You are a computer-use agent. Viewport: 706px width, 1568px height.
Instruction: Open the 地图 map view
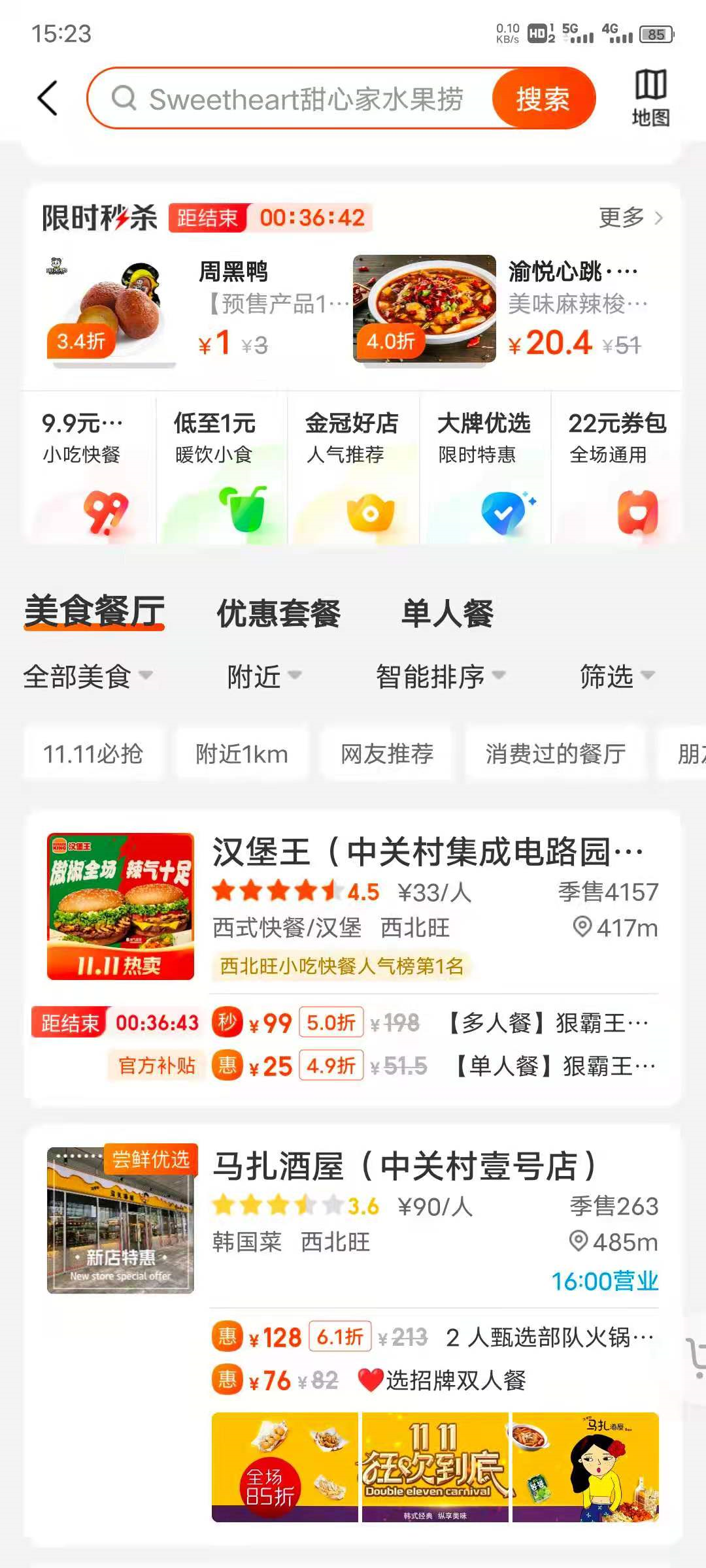650,98
